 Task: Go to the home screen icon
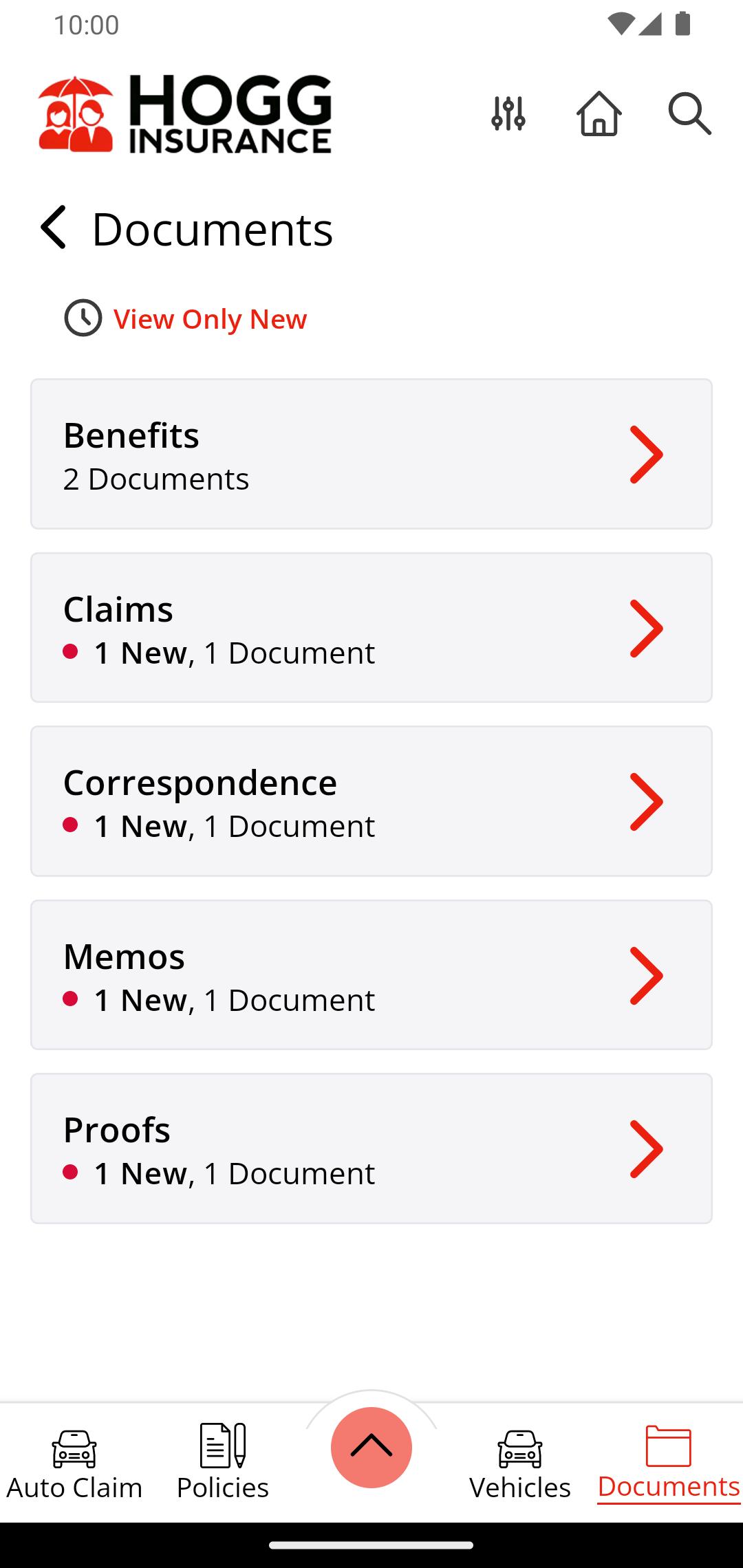click(599, 113)
